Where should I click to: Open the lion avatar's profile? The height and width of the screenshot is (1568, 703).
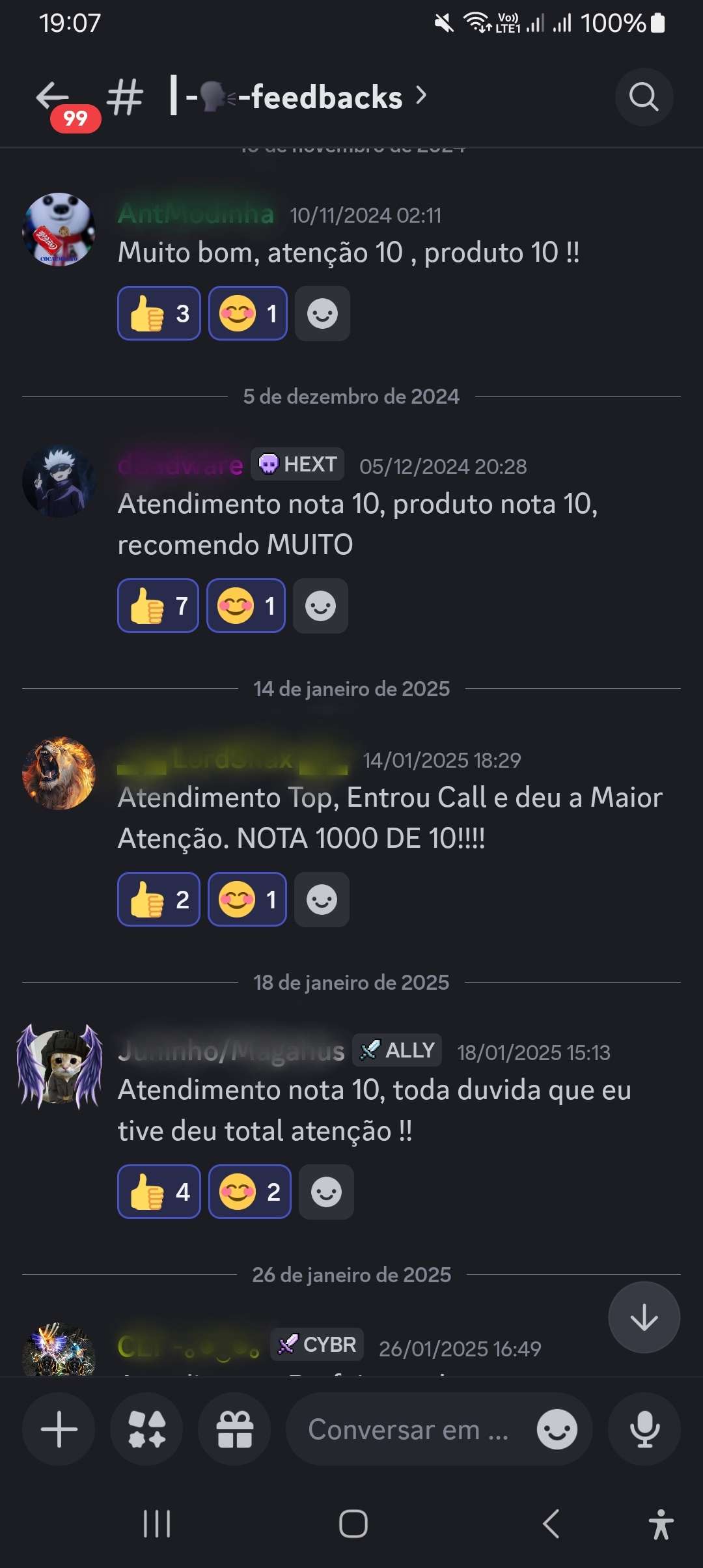click(59, 774)
